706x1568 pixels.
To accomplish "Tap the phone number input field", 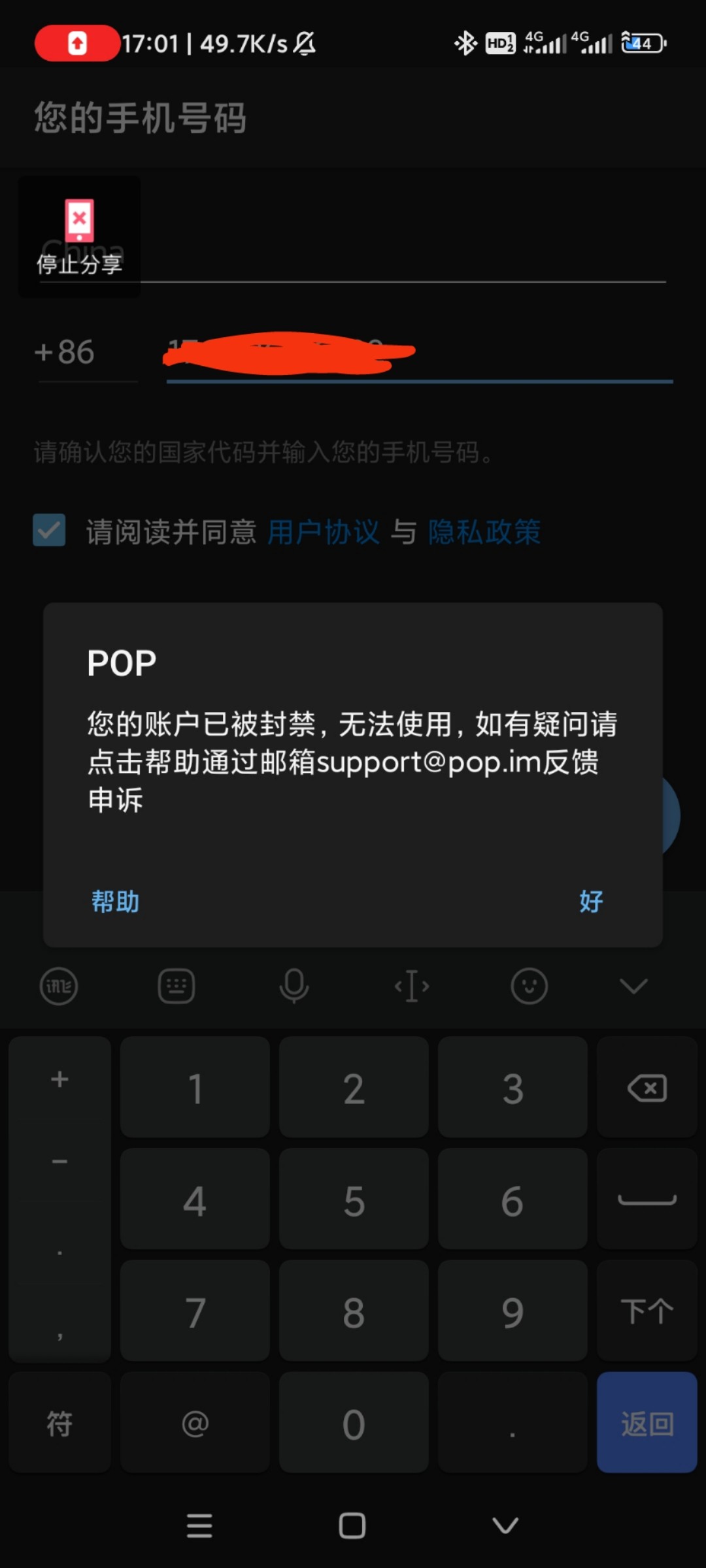I will click(x=418, y=352).
